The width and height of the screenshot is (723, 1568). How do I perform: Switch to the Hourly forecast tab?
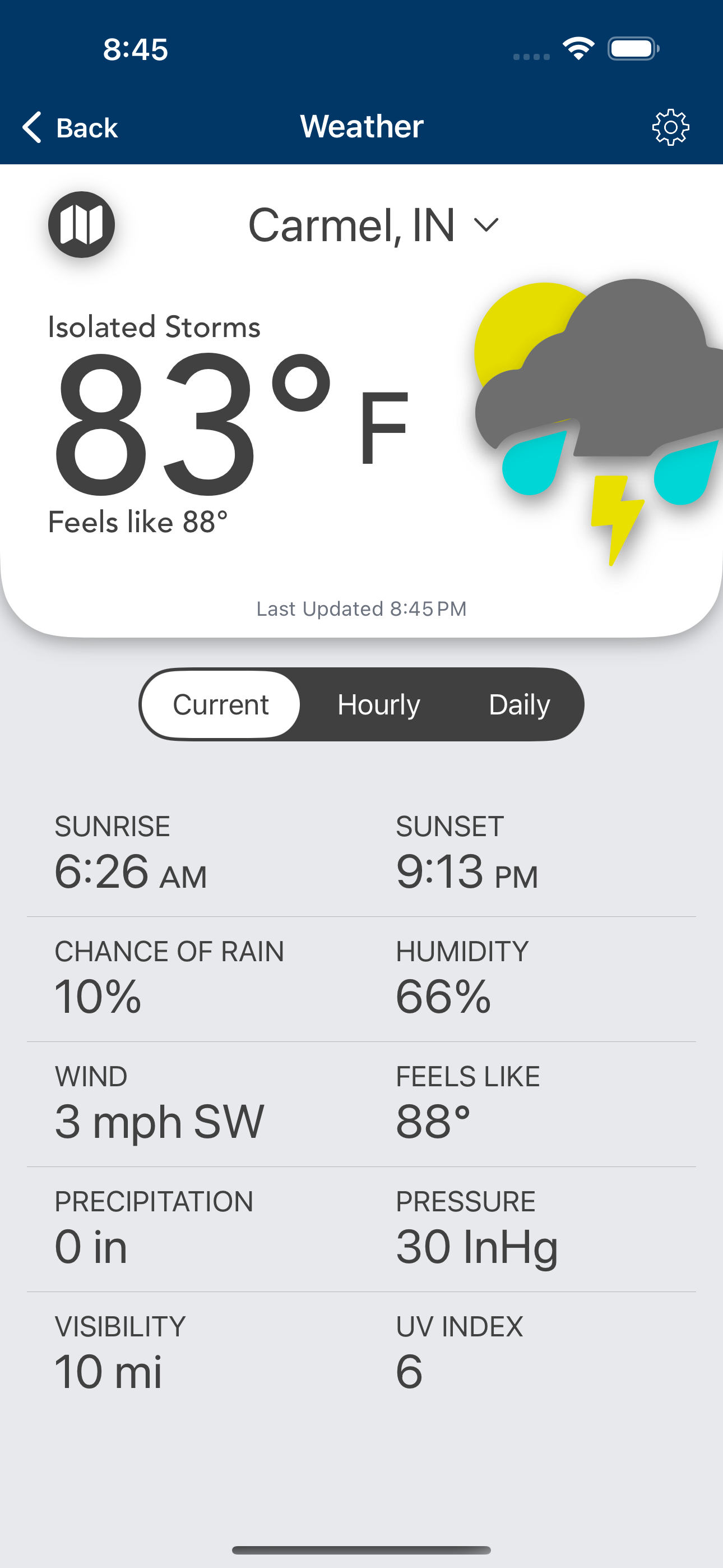coord(378,704)
